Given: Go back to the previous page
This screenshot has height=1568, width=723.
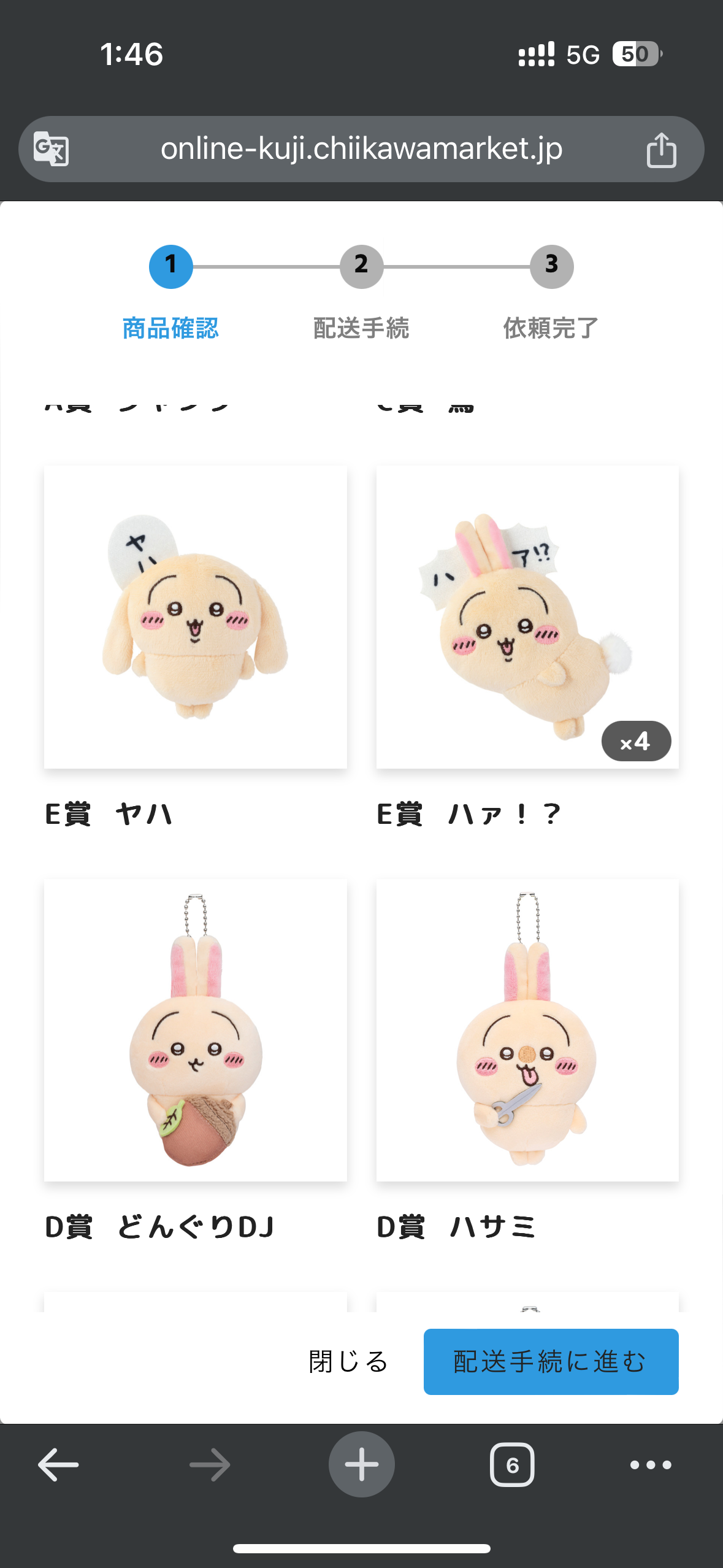Looking at the screenshot, I should pos(58,1464).
